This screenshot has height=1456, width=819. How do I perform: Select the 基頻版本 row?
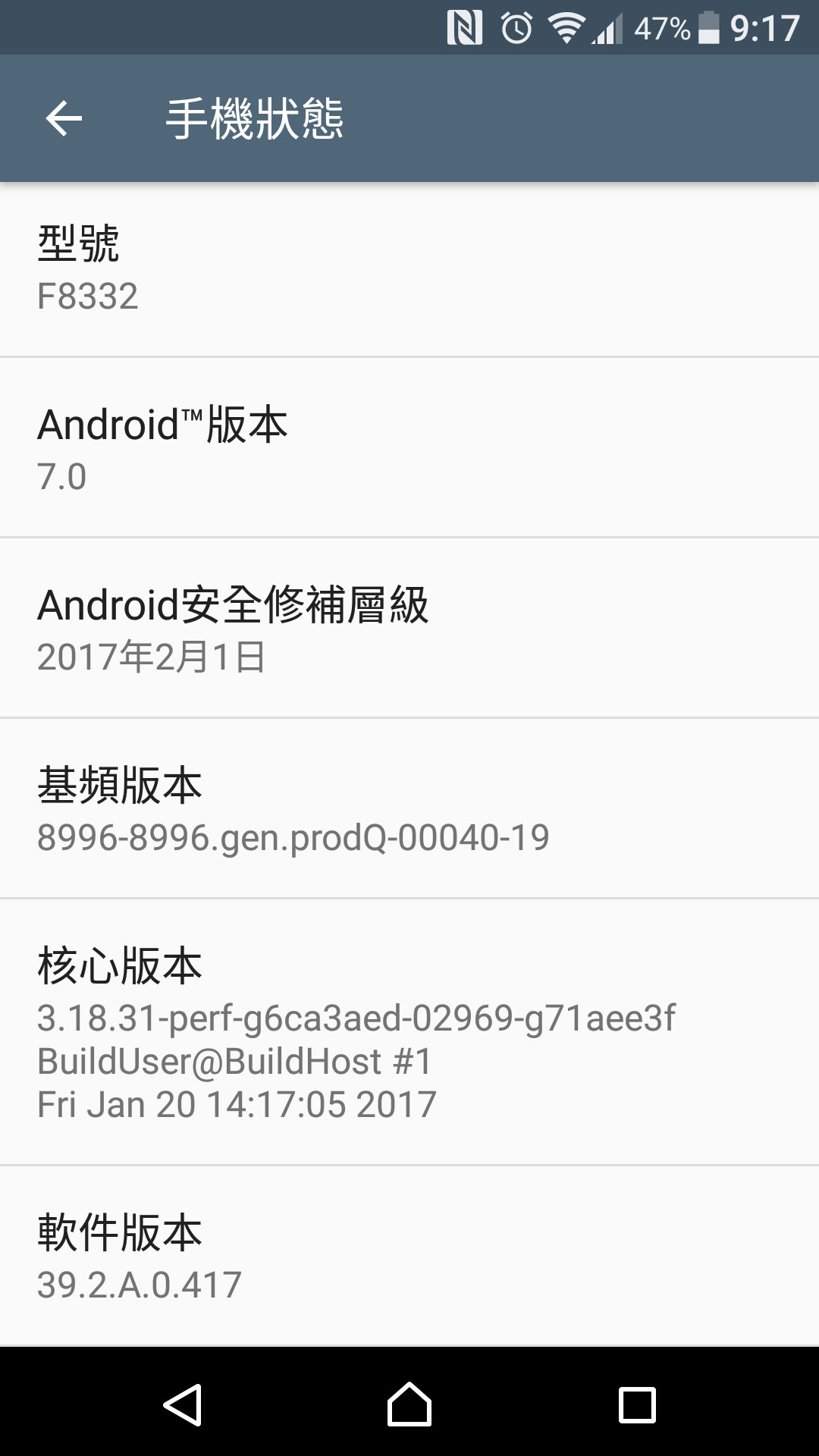[x=409, y=808]
